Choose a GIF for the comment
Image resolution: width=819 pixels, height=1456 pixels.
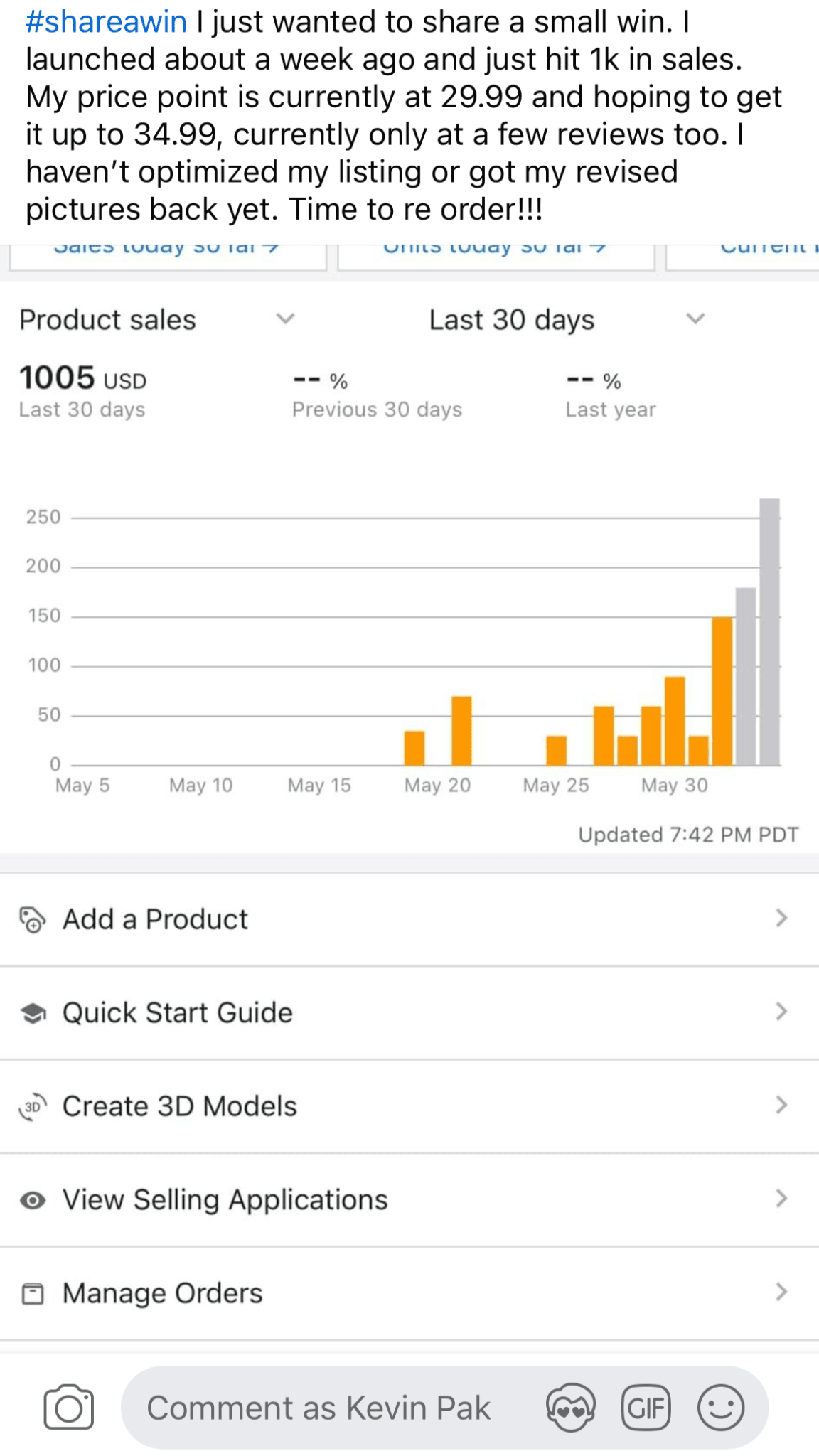[646, 1408]
